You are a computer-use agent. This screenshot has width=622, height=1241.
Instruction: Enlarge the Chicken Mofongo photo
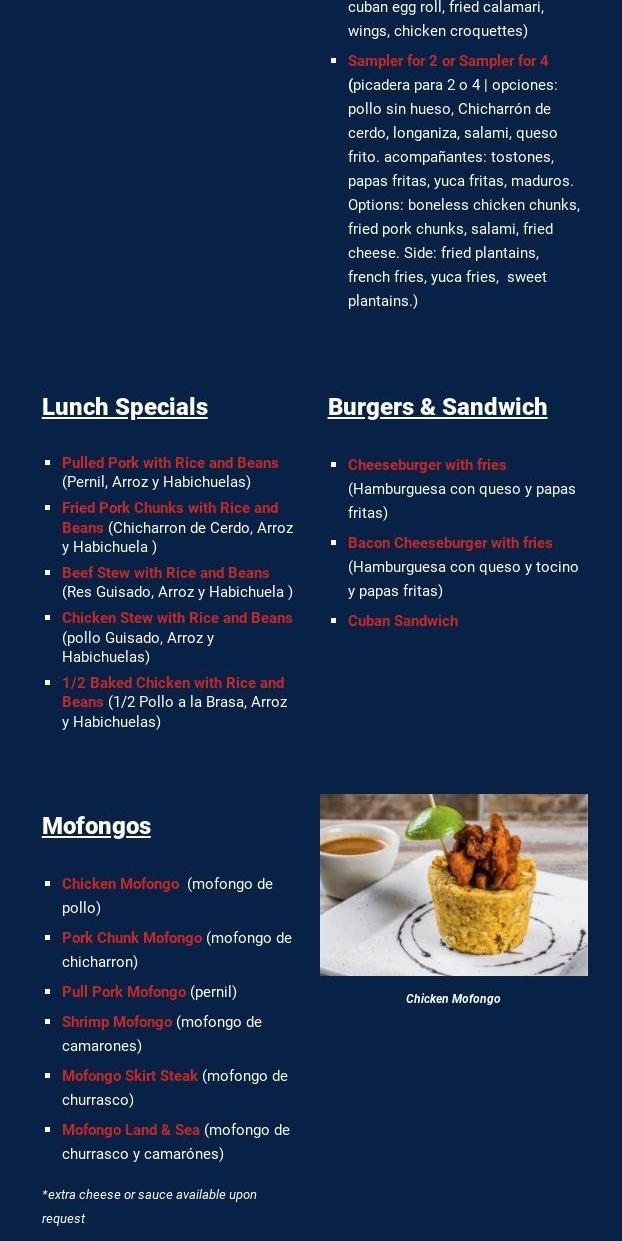454,885
